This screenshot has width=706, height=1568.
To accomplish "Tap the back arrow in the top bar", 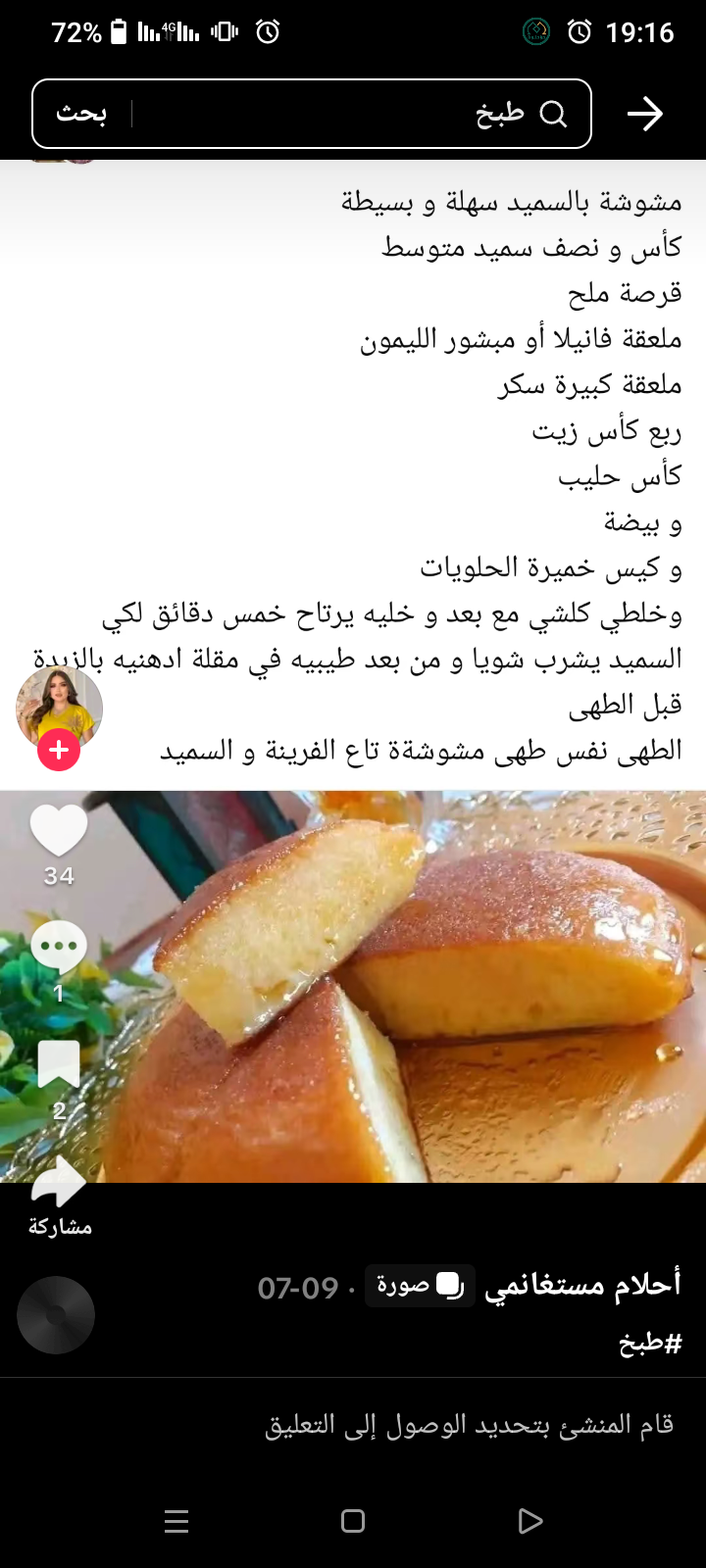I will click(x=644, y=115).
